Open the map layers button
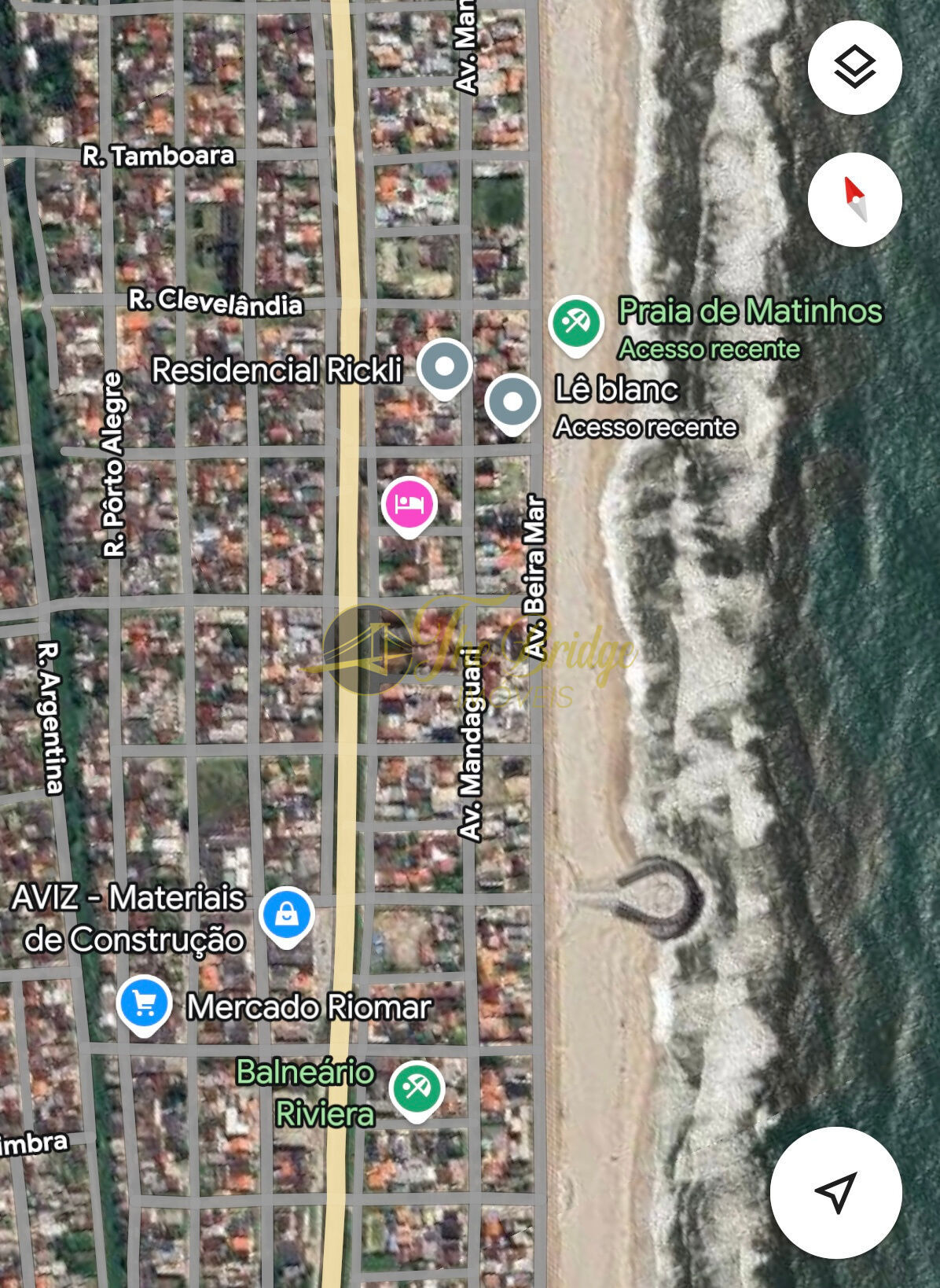The image size is (940, 1288). [854, 68]
